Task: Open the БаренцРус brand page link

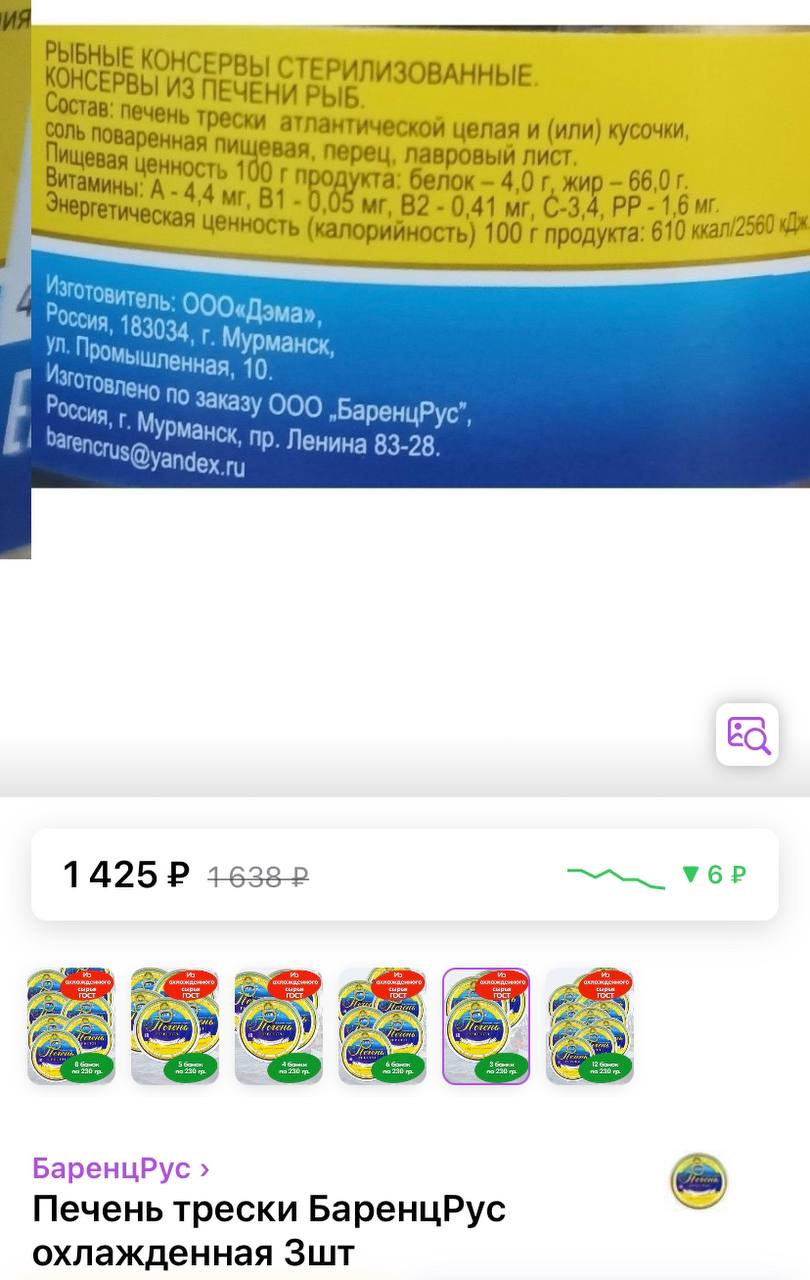Action: 121,1167
